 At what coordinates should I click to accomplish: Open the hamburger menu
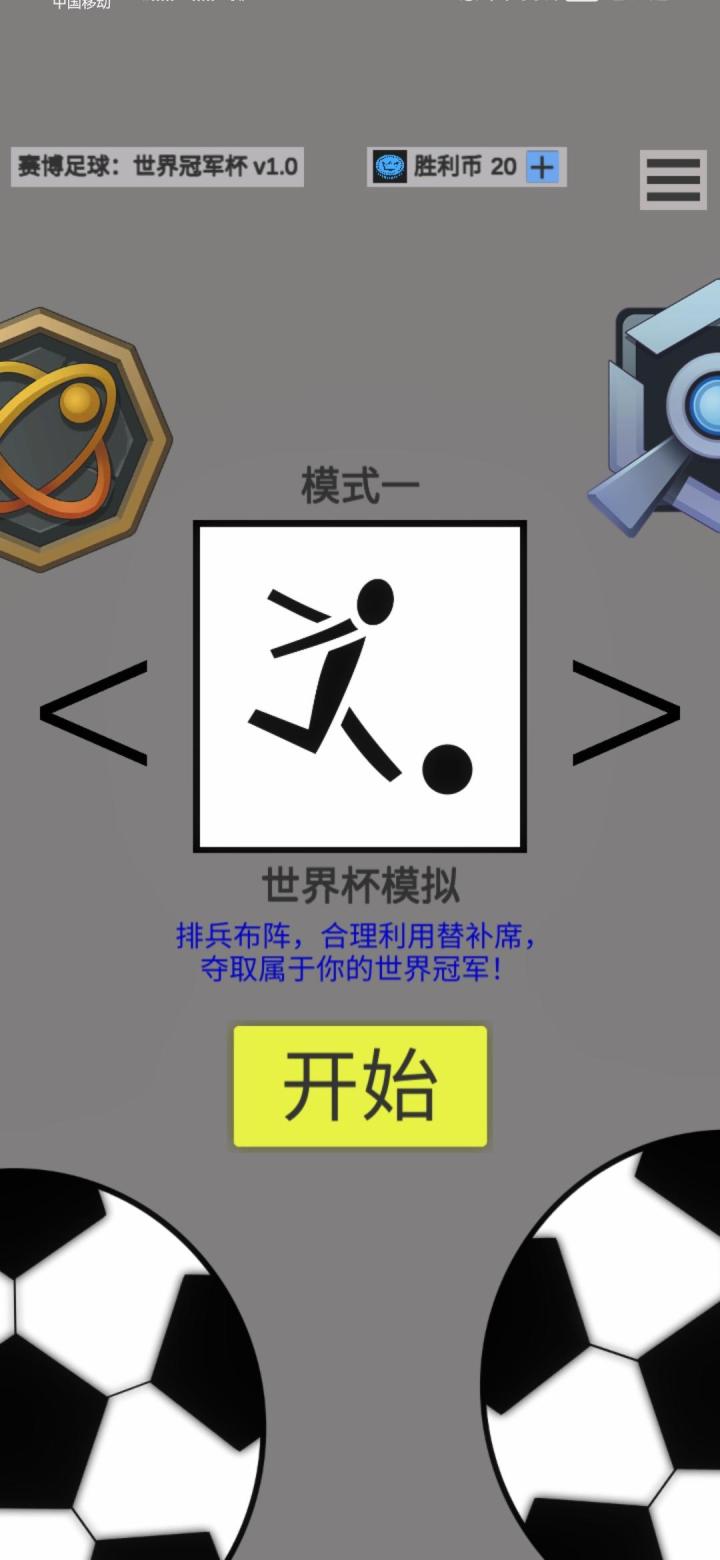pyautogui.click(x=673, y=181)
